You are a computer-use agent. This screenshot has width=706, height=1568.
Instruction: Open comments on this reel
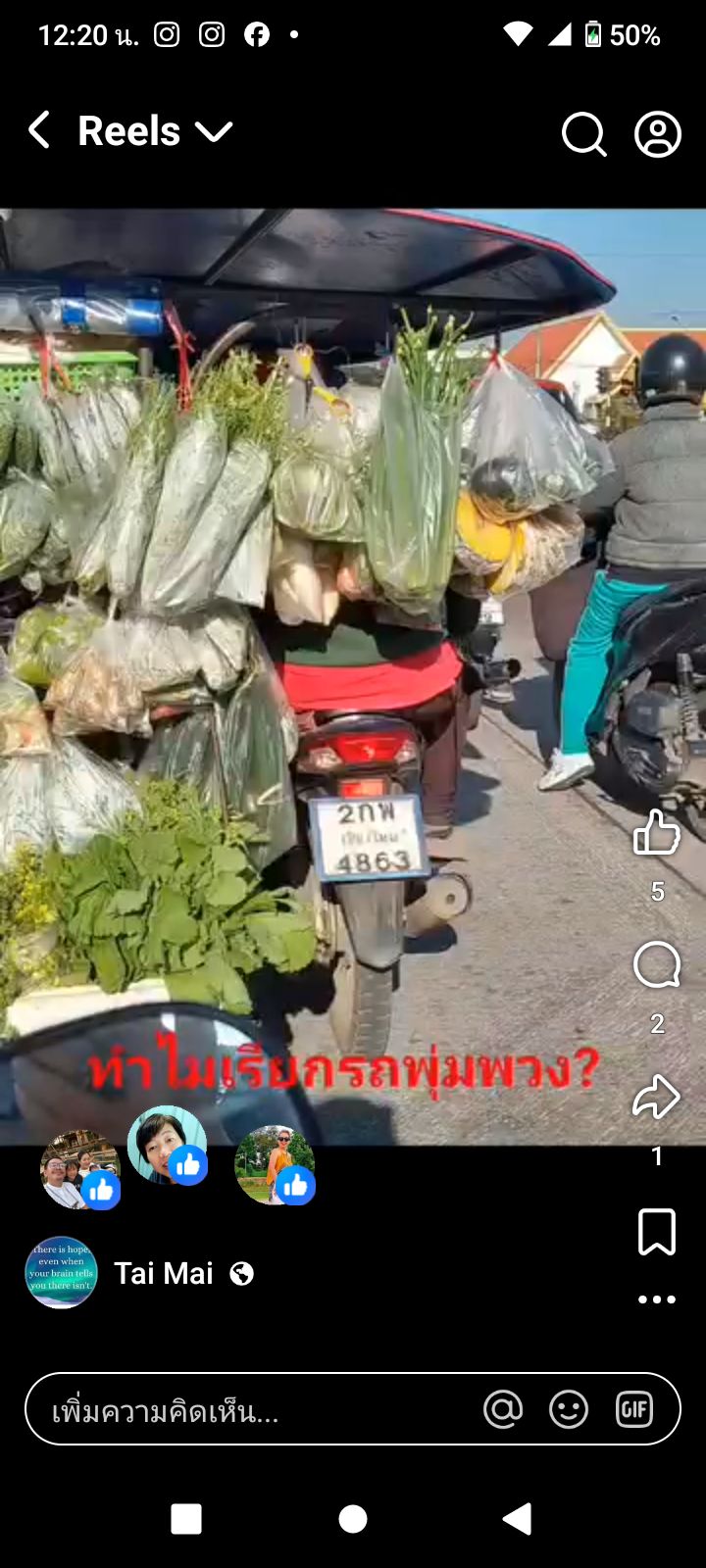click(656, 966)
